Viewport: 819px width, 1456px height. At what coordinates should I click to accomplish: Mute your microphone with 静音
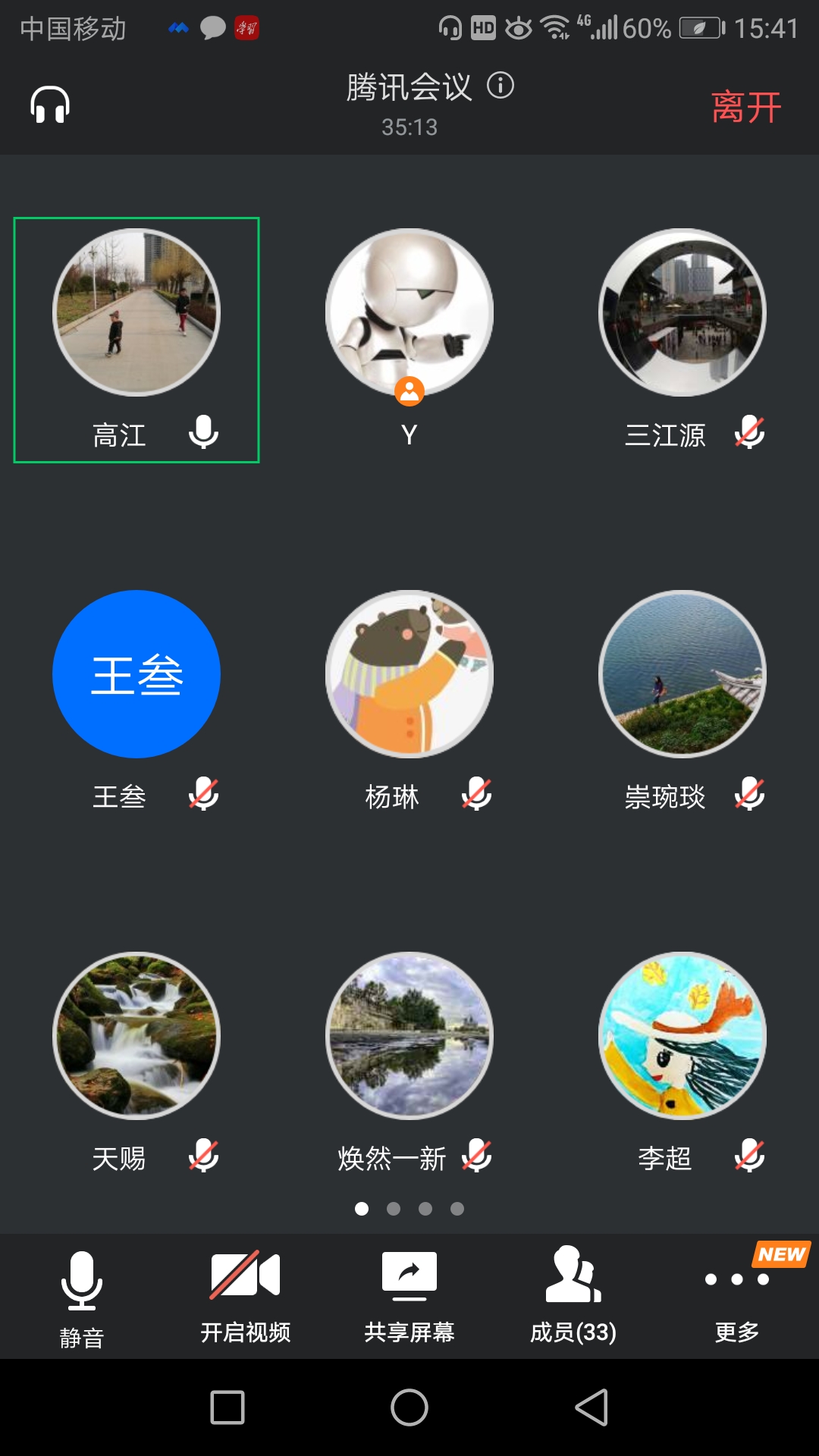tap(82, 1298)
